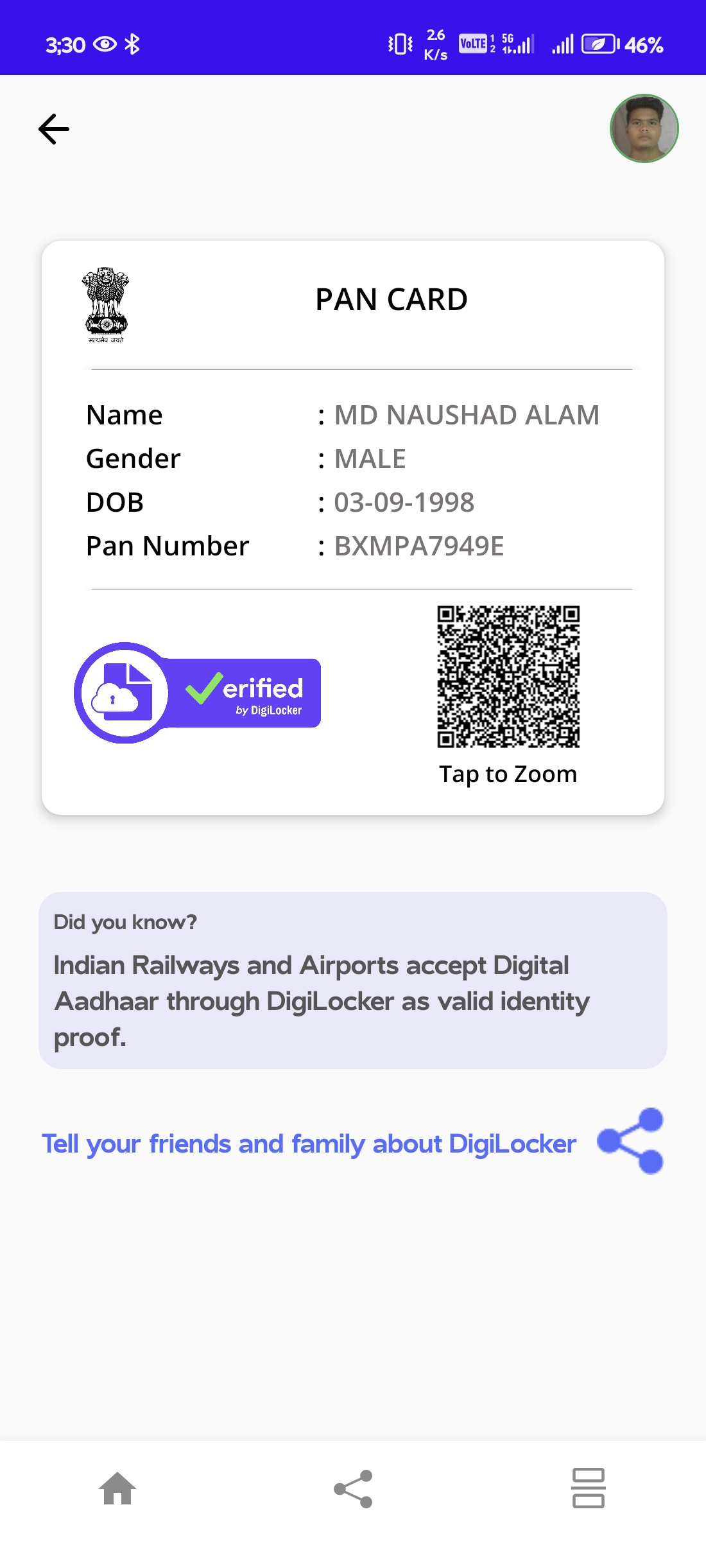
Task: Open the profile picture avatar
Action: (644, 128)
